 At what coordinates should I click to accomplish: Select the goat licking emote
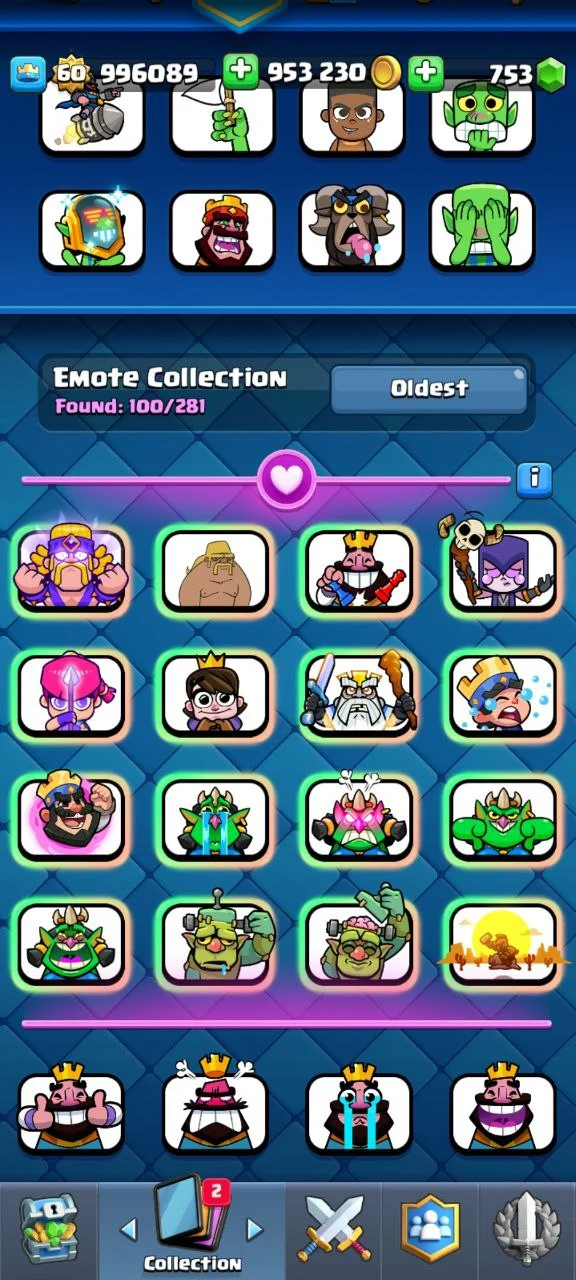pyautogui.click(x=352, y=230)
